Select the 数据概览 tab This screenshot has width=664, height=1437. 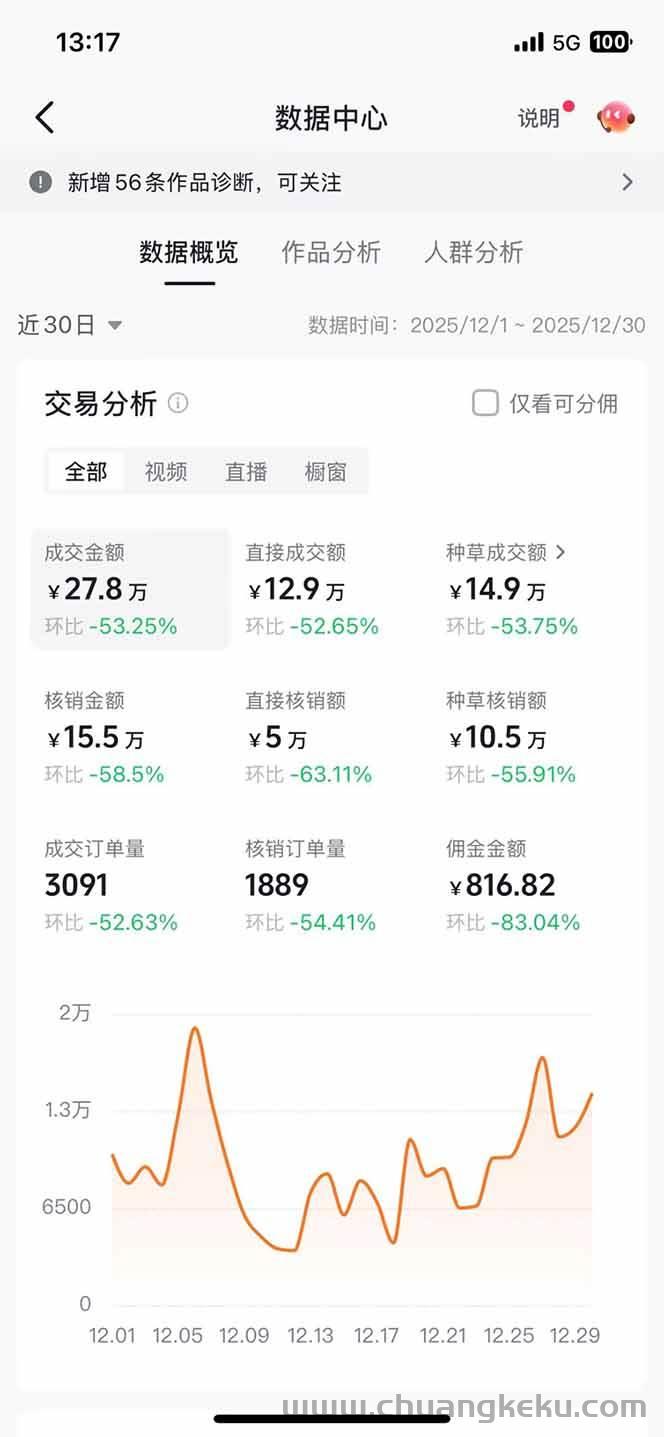point(189,252)
